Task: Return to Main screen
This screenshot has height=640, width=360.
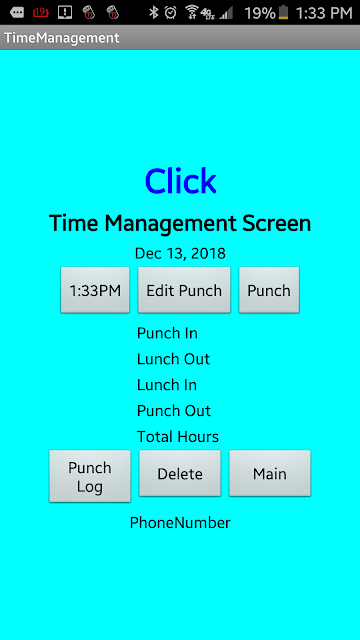Action: tap(270, 473)
